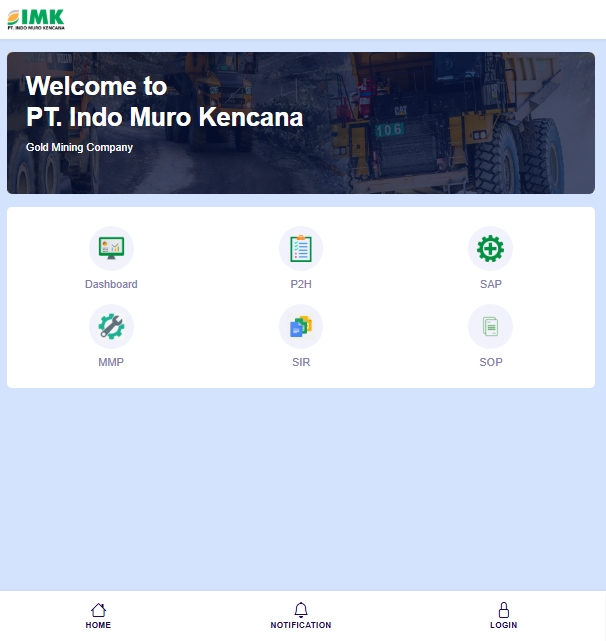Screen dimensions: 606x641
Task: Switch to the Home tab
Action: pos(98,615)
